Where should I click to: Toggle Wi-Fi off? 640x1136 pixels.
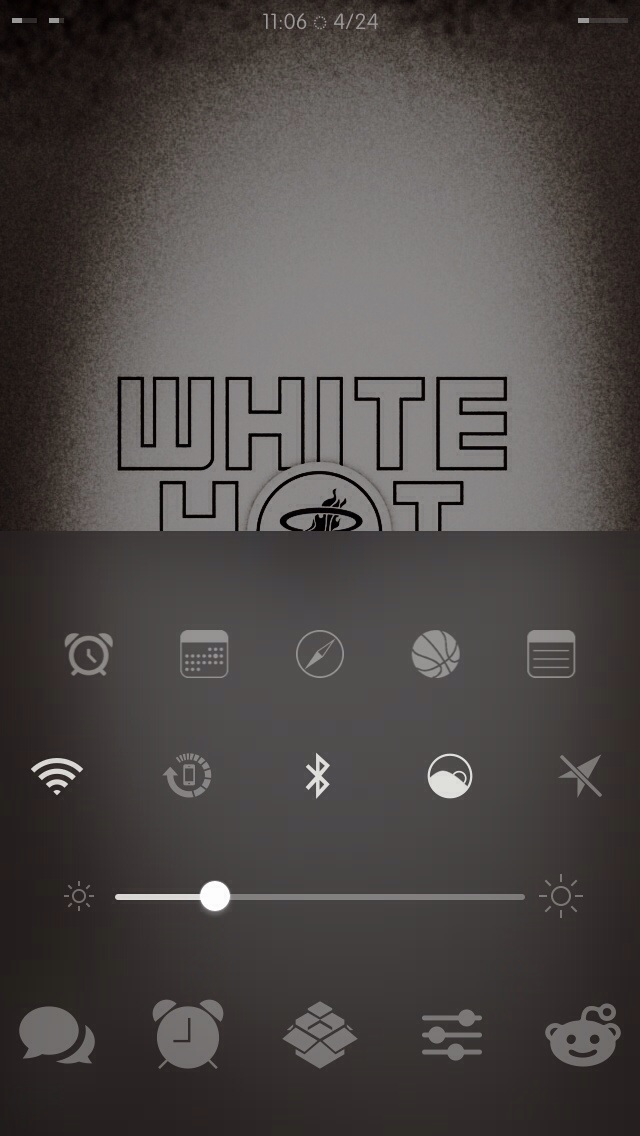pos(57,776)
